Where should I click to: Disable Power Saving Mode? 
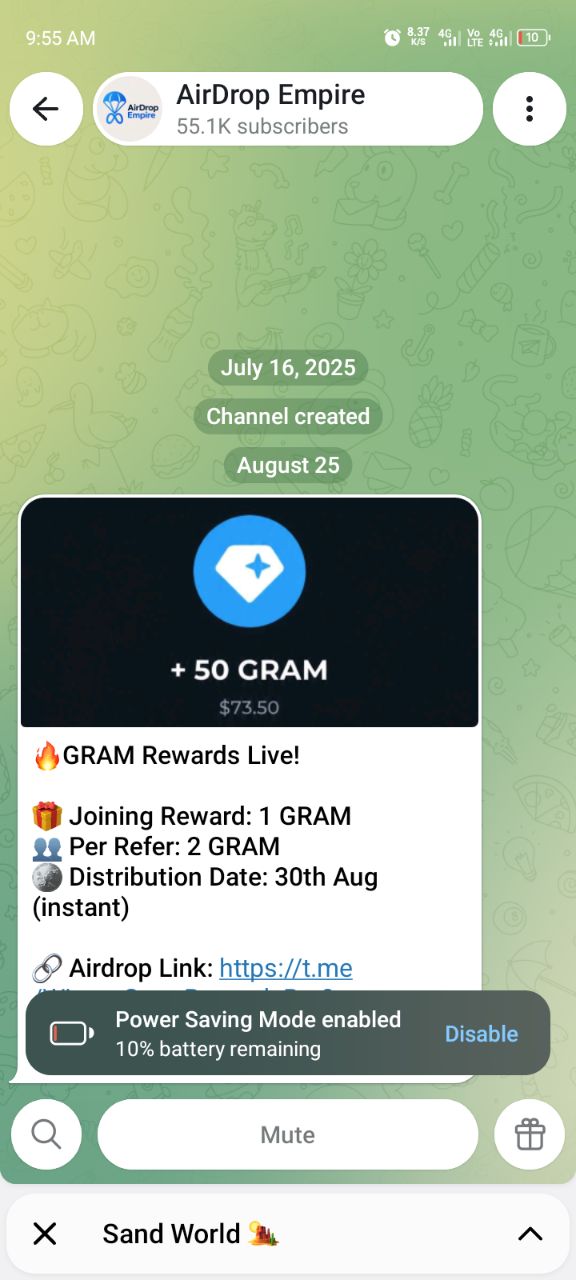coord(481,1034)
